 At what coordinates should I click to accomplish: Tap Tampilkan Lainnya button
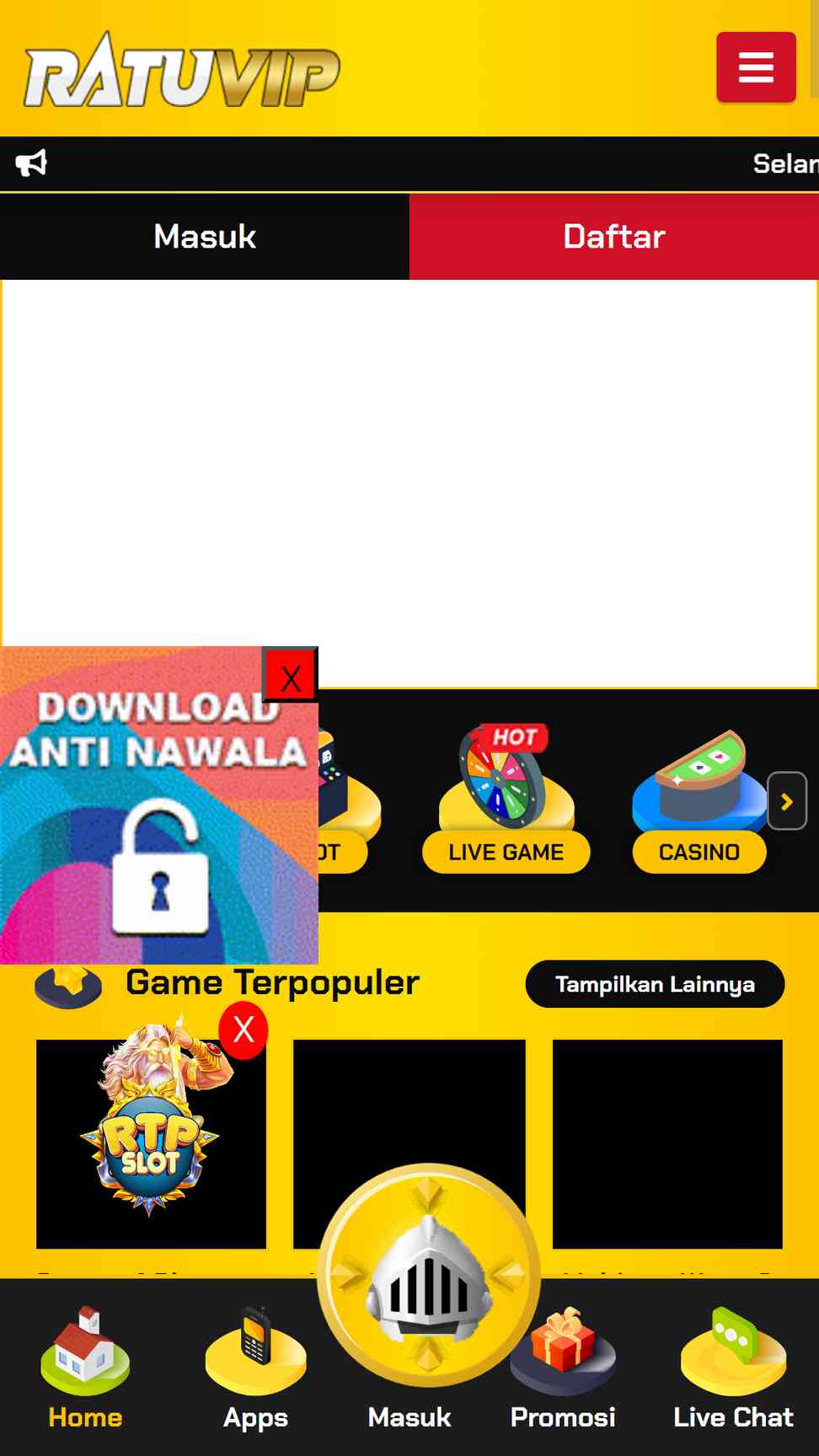655,984
